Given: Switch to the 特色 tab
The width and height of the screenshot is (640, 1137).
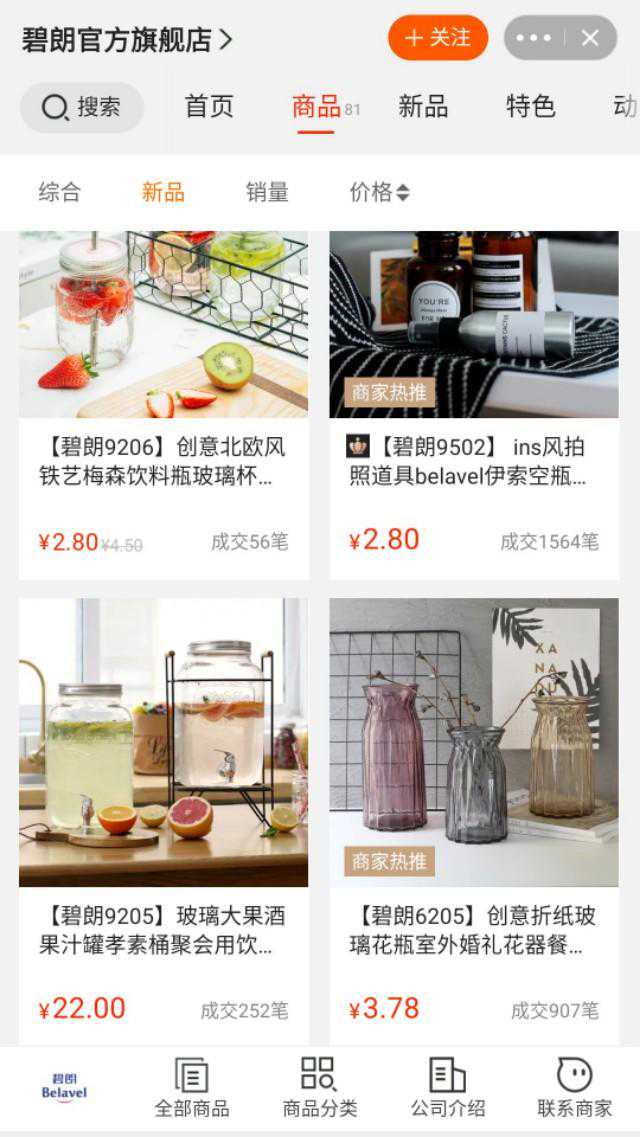Looking at the screenshot, I should 530,107.
